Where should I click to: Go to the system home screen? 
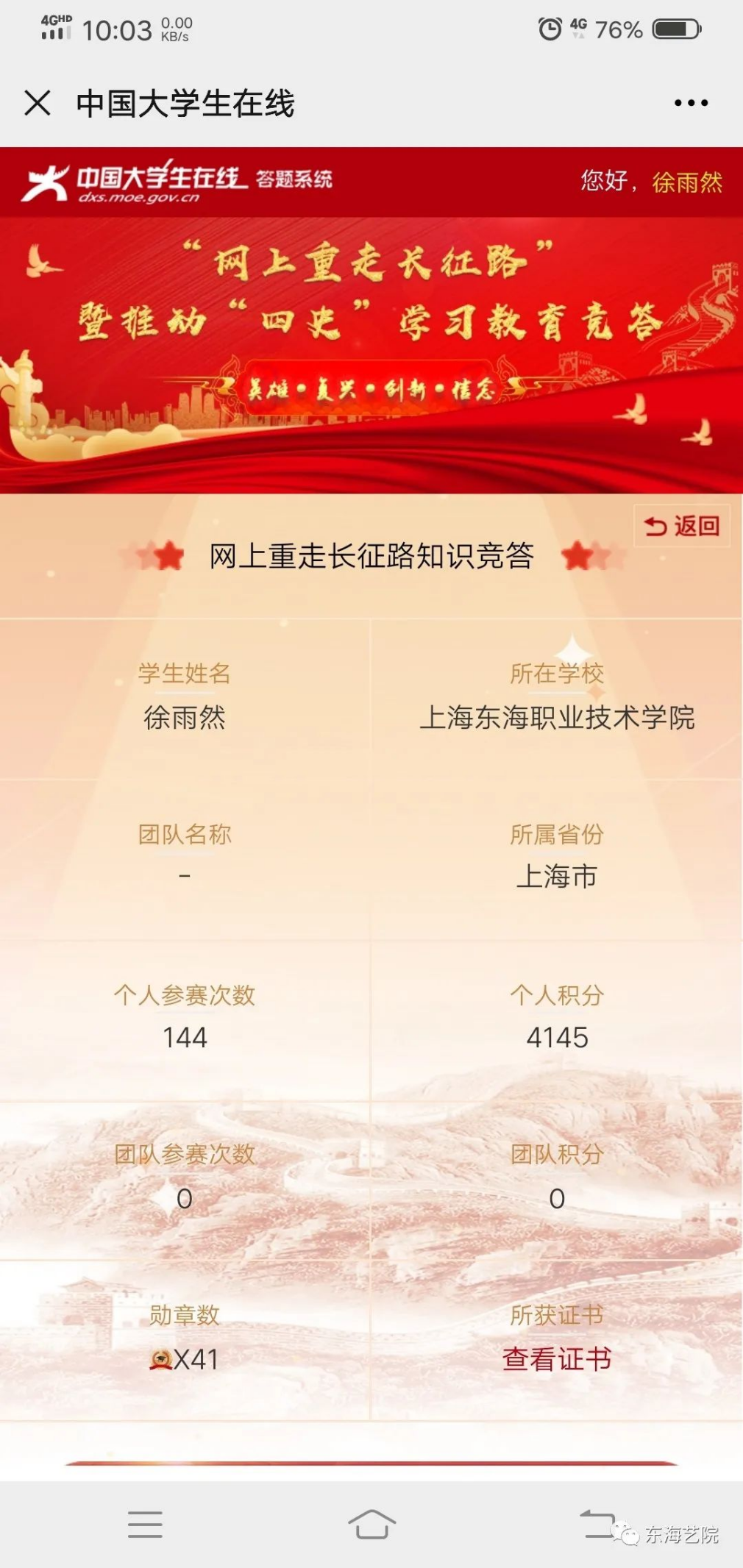tap(371, 1524)
